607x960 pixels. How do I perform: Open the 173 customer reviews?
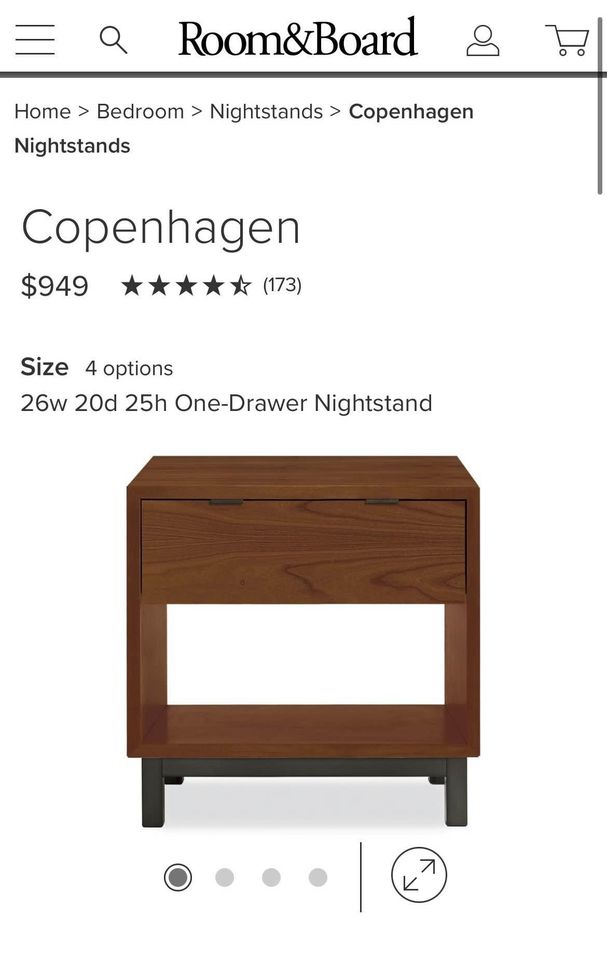[281, 286]
